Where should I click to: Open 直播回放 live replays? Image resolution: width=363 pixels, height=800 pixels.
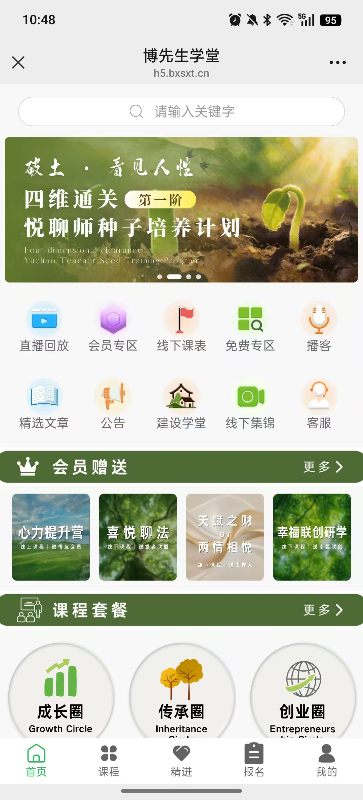point(44,327)
